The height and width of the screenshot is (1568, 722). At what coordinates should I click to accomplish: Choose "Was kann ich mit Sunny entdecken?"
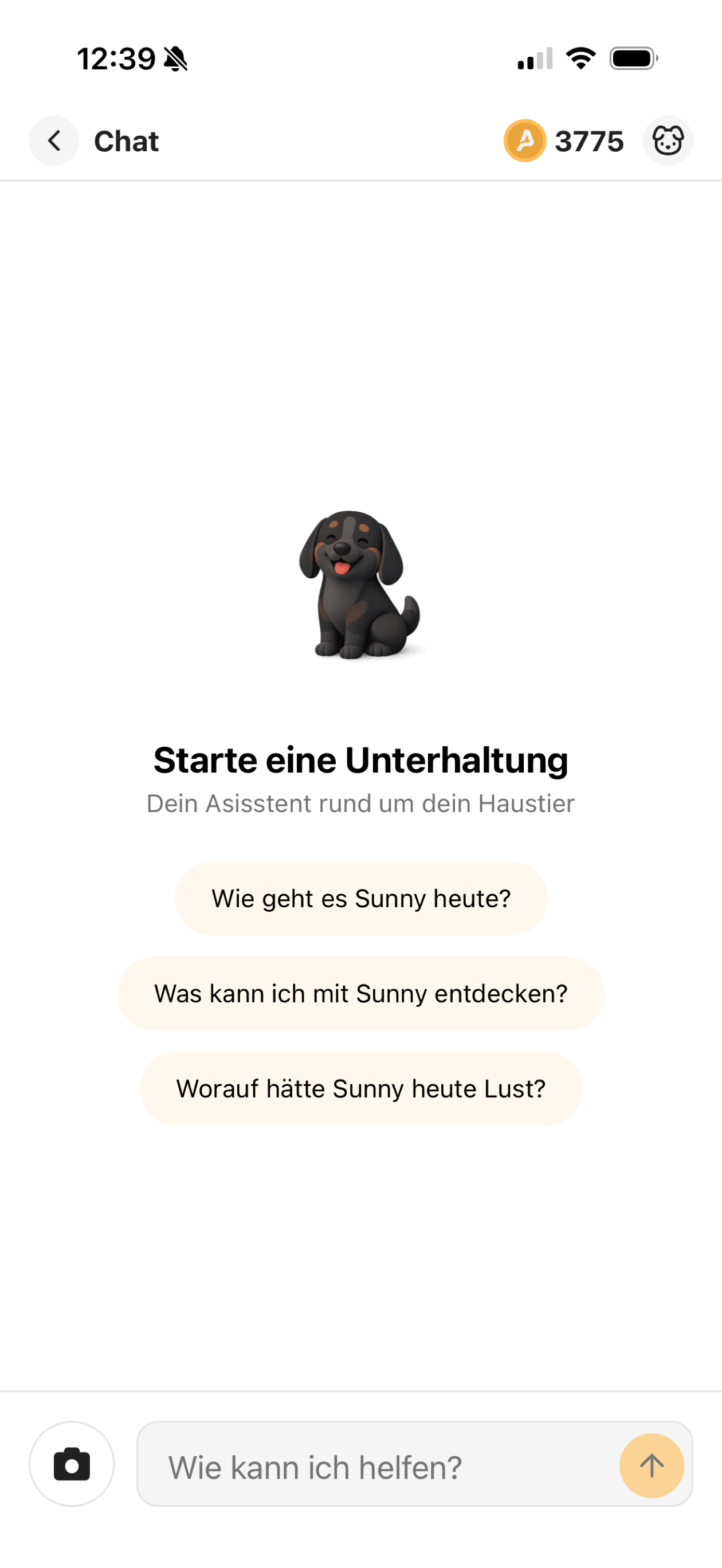tap(361, 993)
